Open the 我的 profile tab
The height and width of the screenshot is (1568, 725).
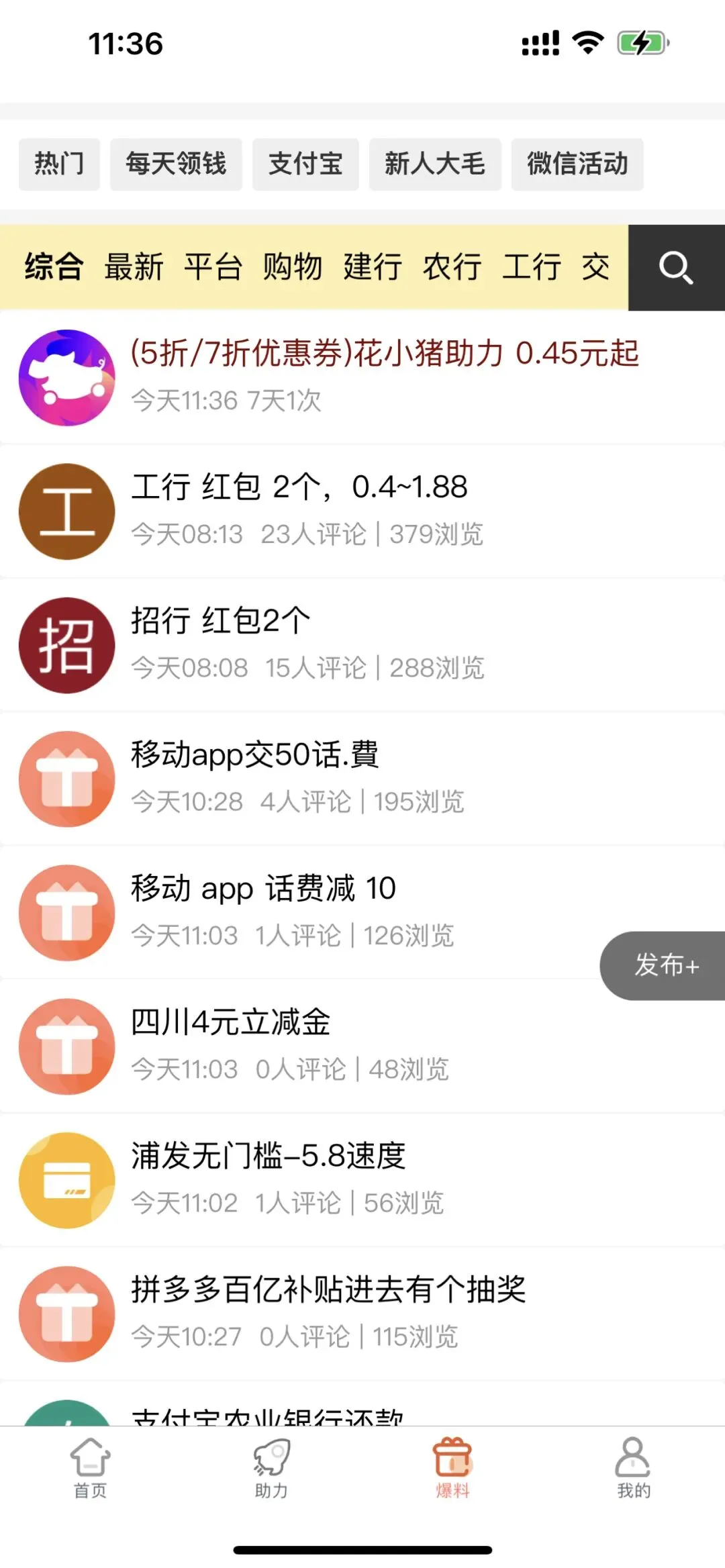(633, 1469)
